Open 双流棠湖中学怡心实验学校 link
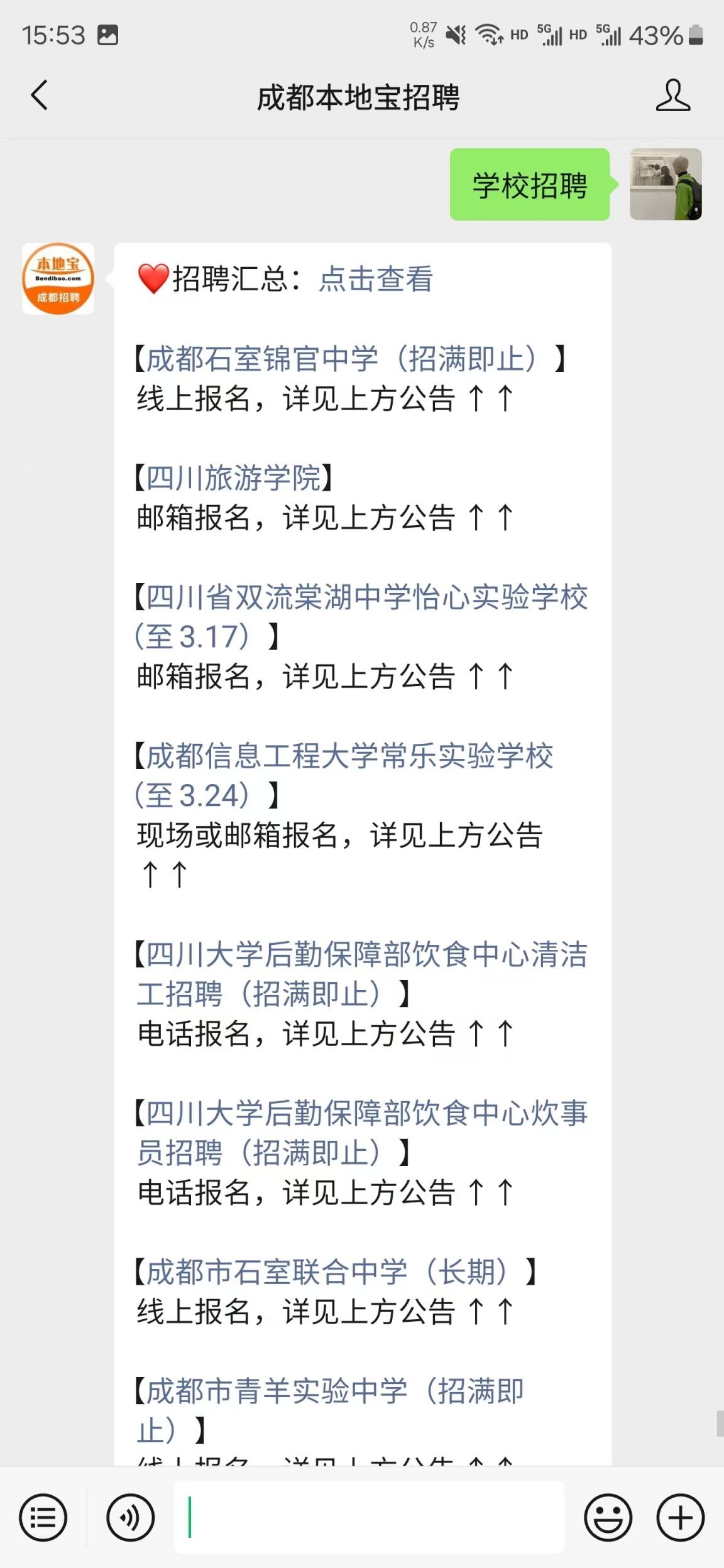Viewport: 724px width, 1568px height. [365, 597]
